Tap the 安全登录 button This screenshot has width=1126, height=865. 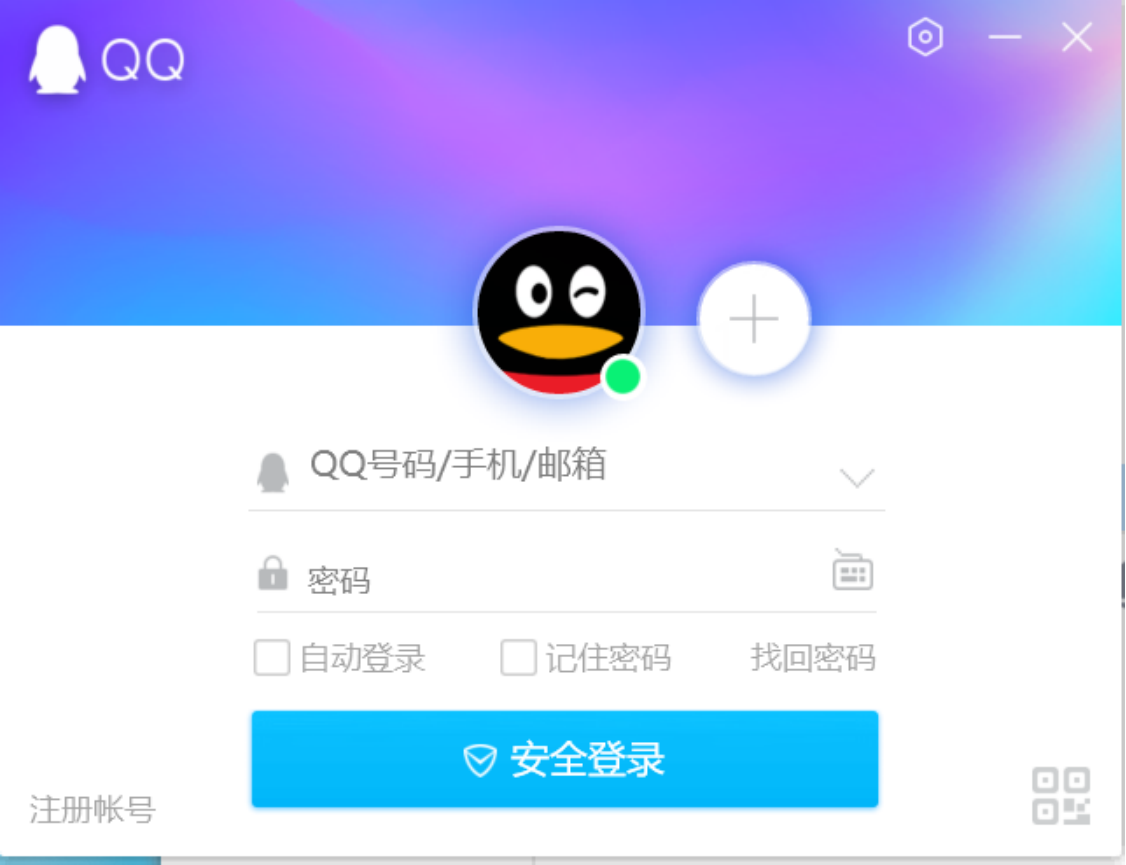point(565,759)
